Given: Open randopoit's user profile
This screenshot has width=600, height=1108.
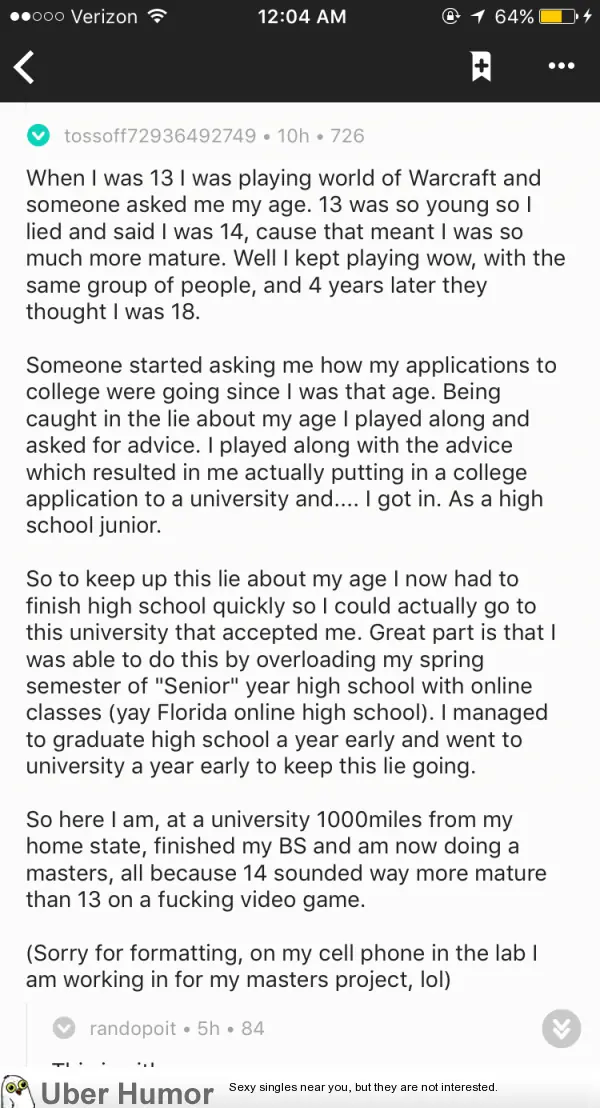Looking at the screenshot, I should pos(132,1028).
